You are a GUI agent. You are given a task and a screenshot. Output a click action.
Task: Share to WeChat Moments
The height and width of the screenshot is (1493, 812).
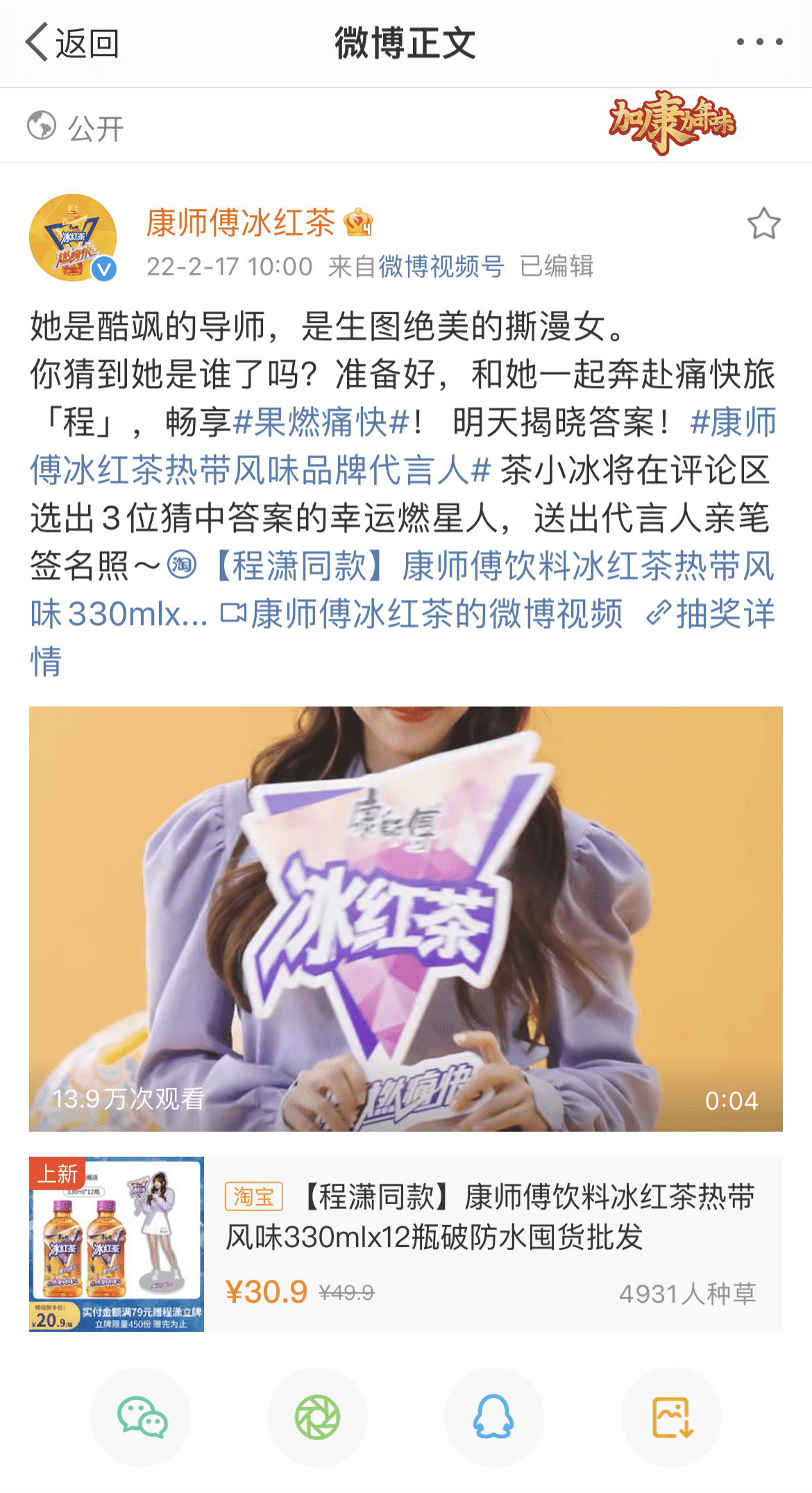point(317,1417)
